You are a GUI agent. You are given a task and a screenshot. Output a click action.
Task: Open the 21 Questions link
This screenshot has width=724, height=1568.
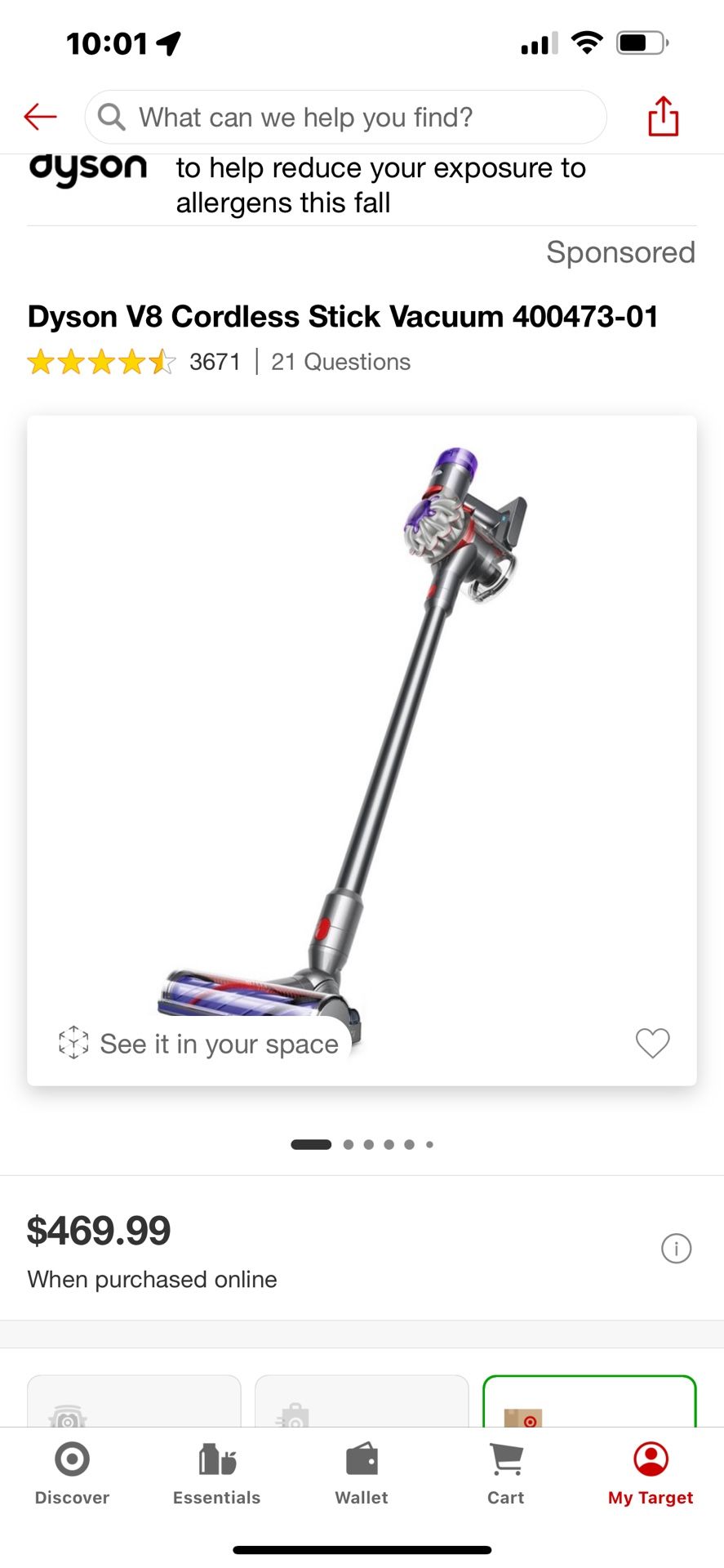click(x=340, y=362)
